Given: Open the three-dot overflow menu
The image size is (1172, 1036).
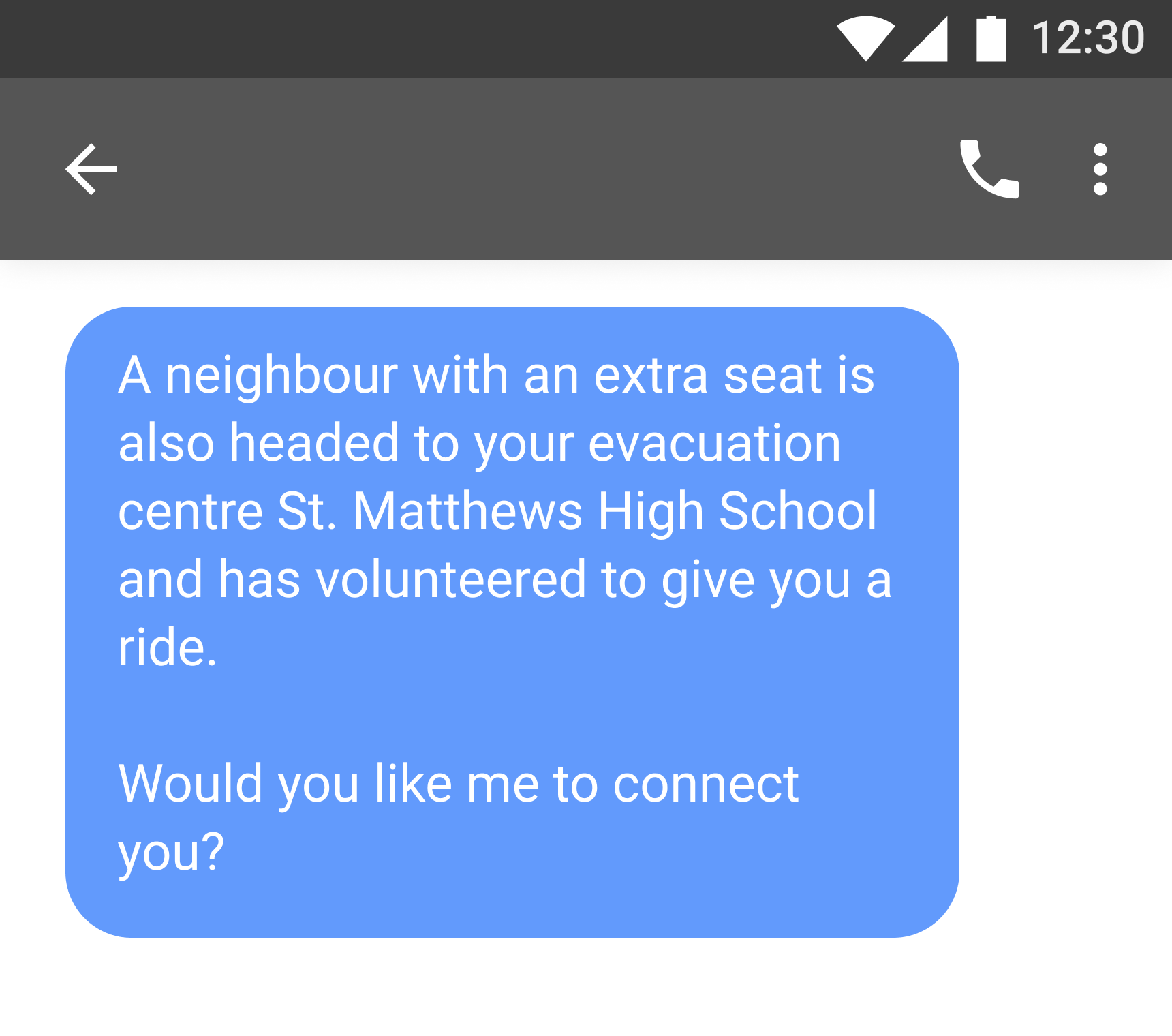Looking at the screenshot, I should (1100, 169).
